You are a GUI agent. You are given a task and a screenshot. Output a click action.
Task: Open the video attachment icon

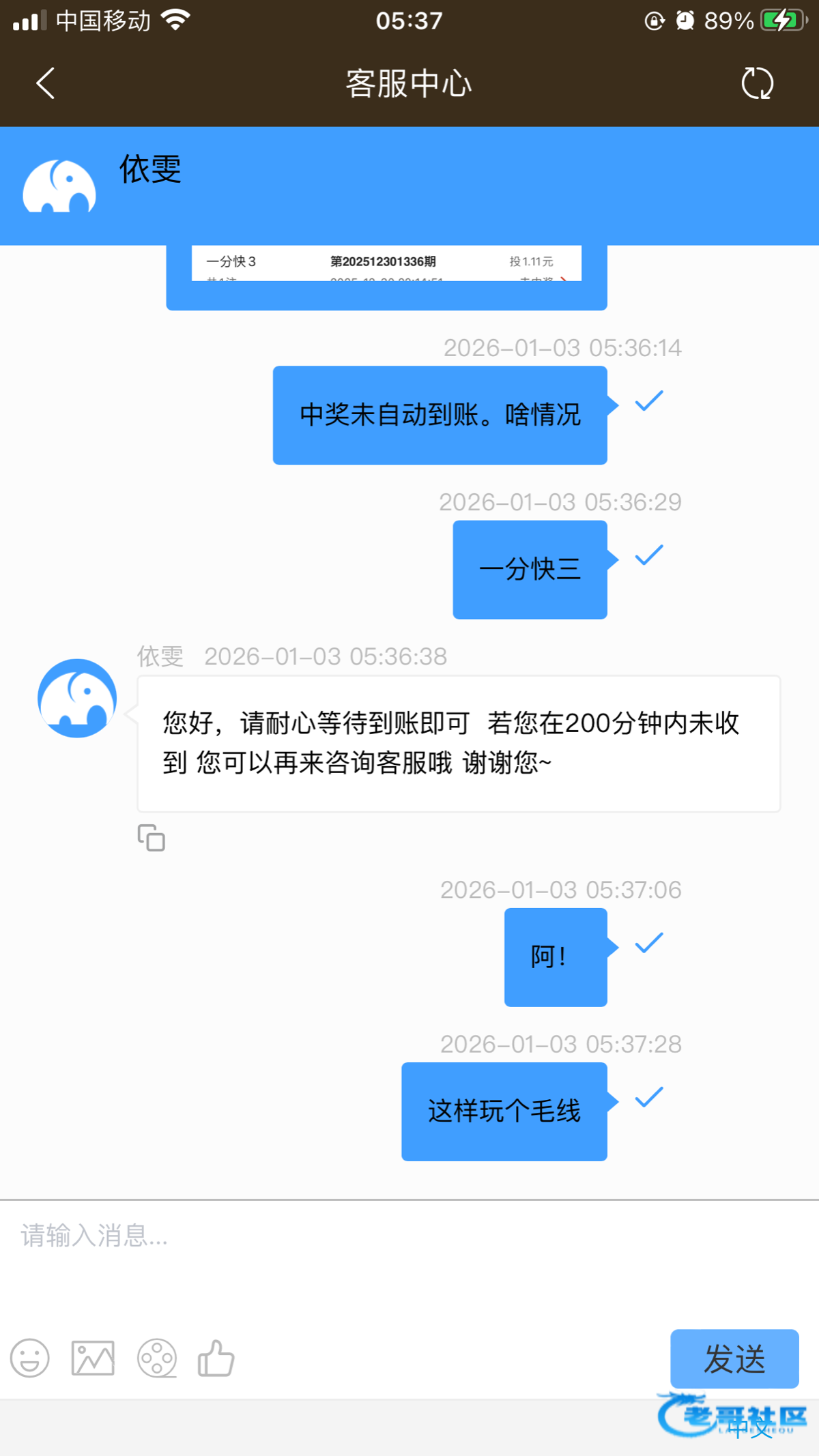point(157,1358)
